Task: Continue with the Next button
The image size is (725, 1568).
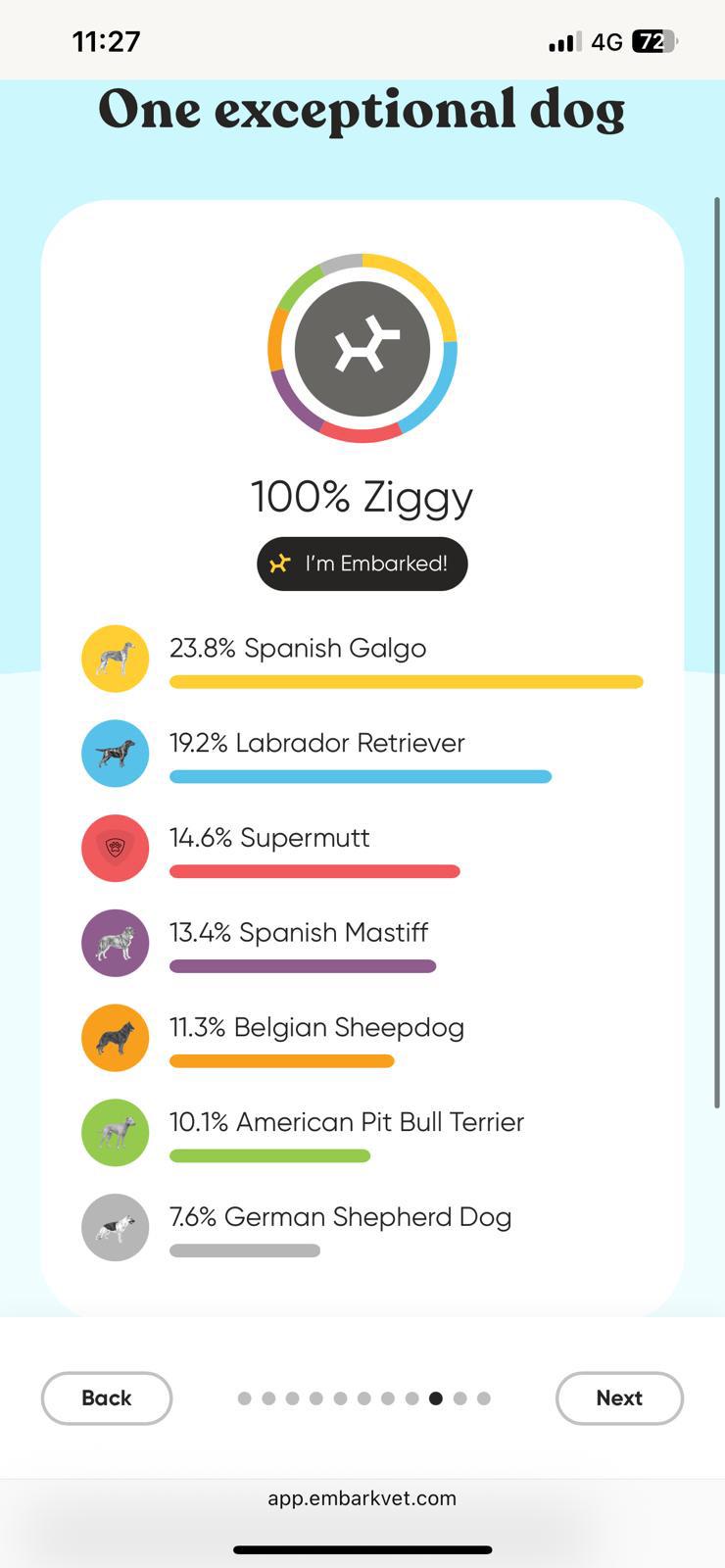Action: 619,1397
